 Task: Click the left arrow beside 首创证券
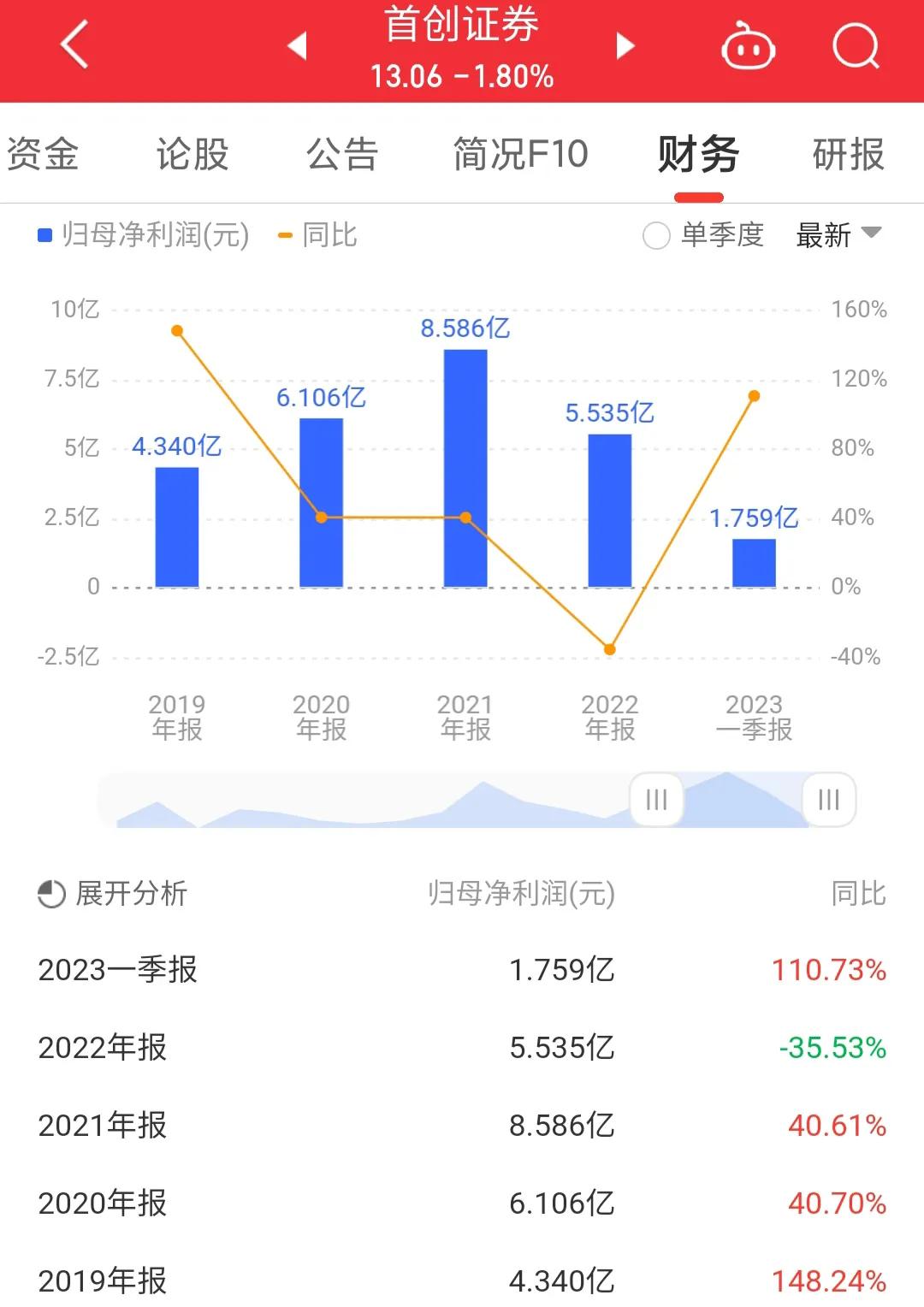pos(296,47)
